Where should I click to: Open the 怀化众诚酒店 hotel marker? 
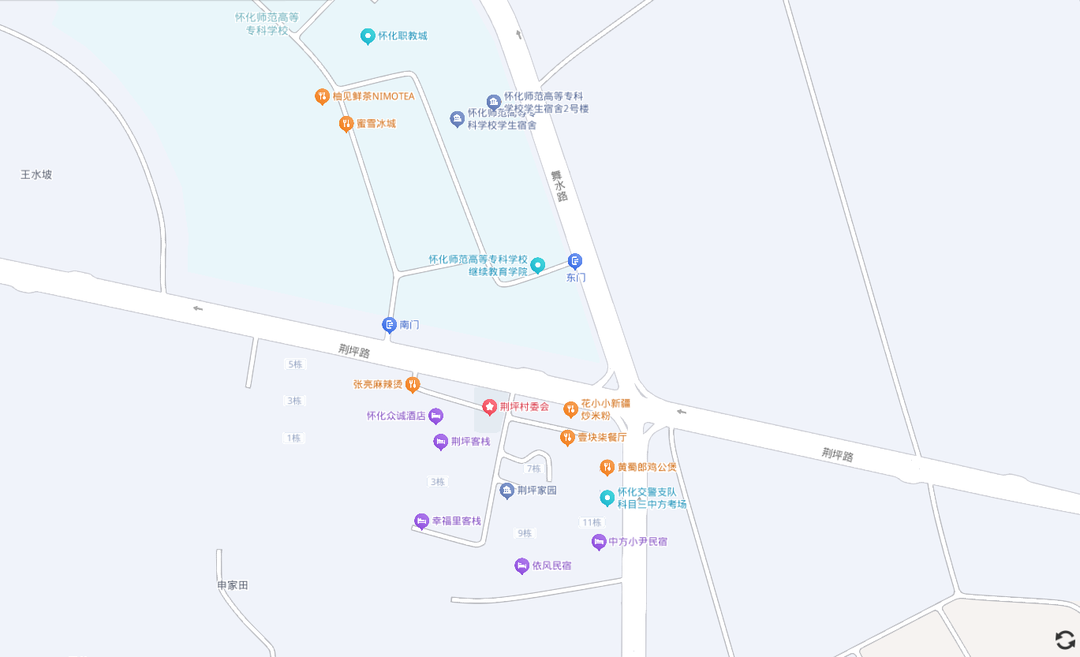click(436, 416)
